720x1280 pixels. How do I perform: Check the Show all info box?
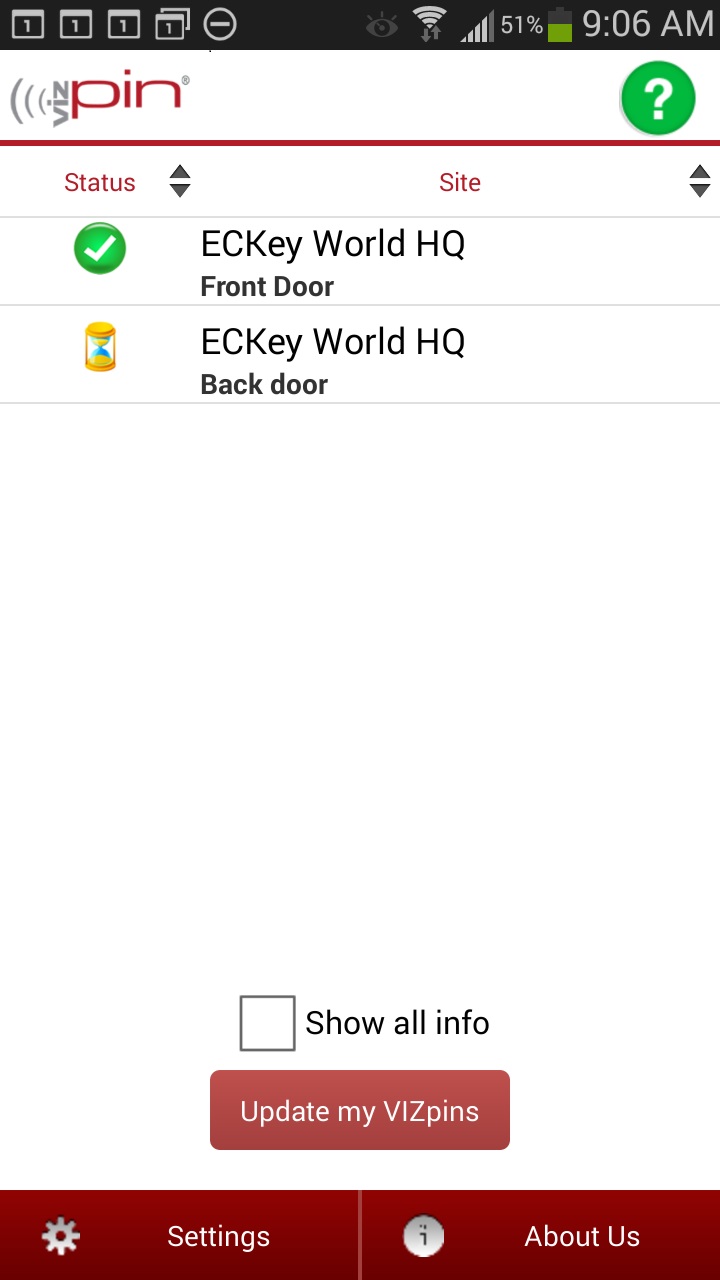point(267,1023)
